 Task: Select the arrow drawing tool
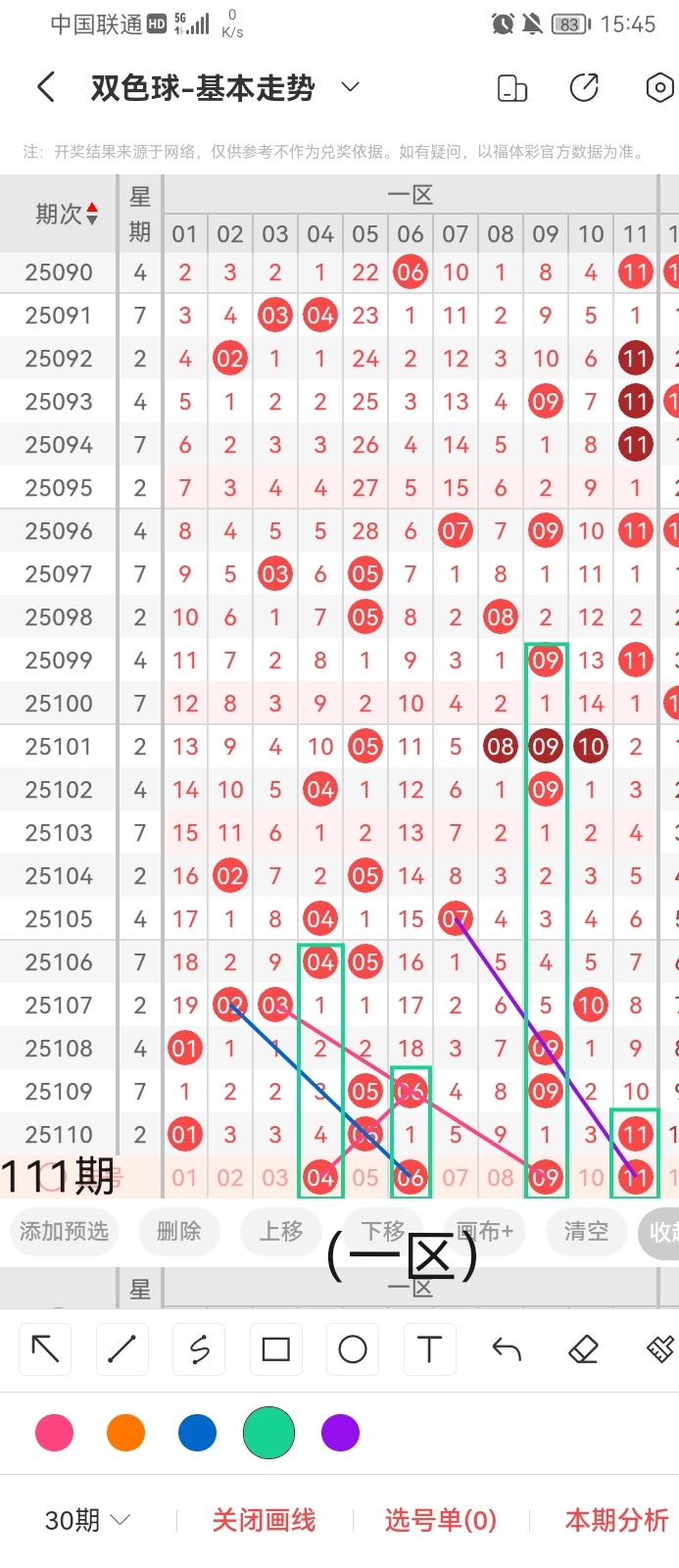click(x=45, y=1349)
